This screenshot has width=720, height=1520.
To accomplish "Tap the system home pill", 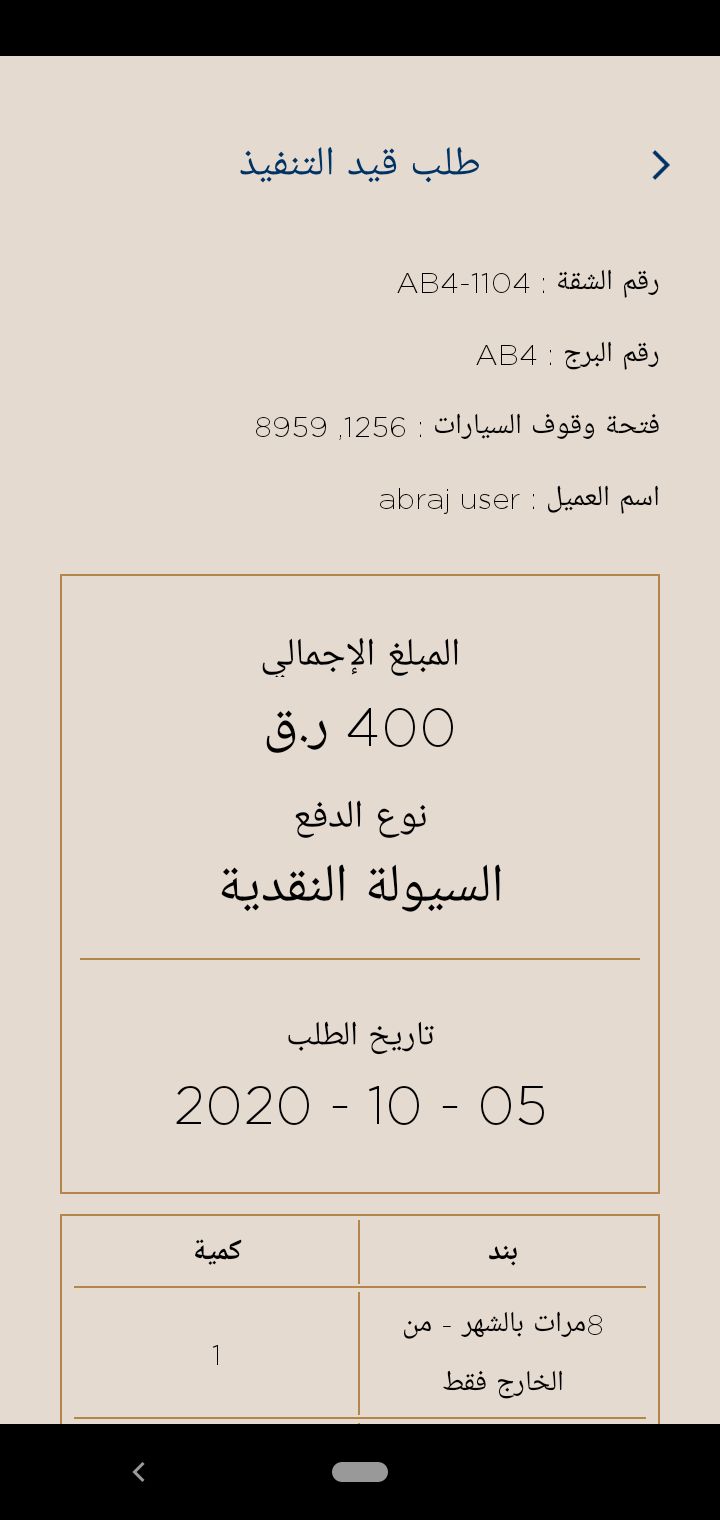I will [x=360, y=1471].
